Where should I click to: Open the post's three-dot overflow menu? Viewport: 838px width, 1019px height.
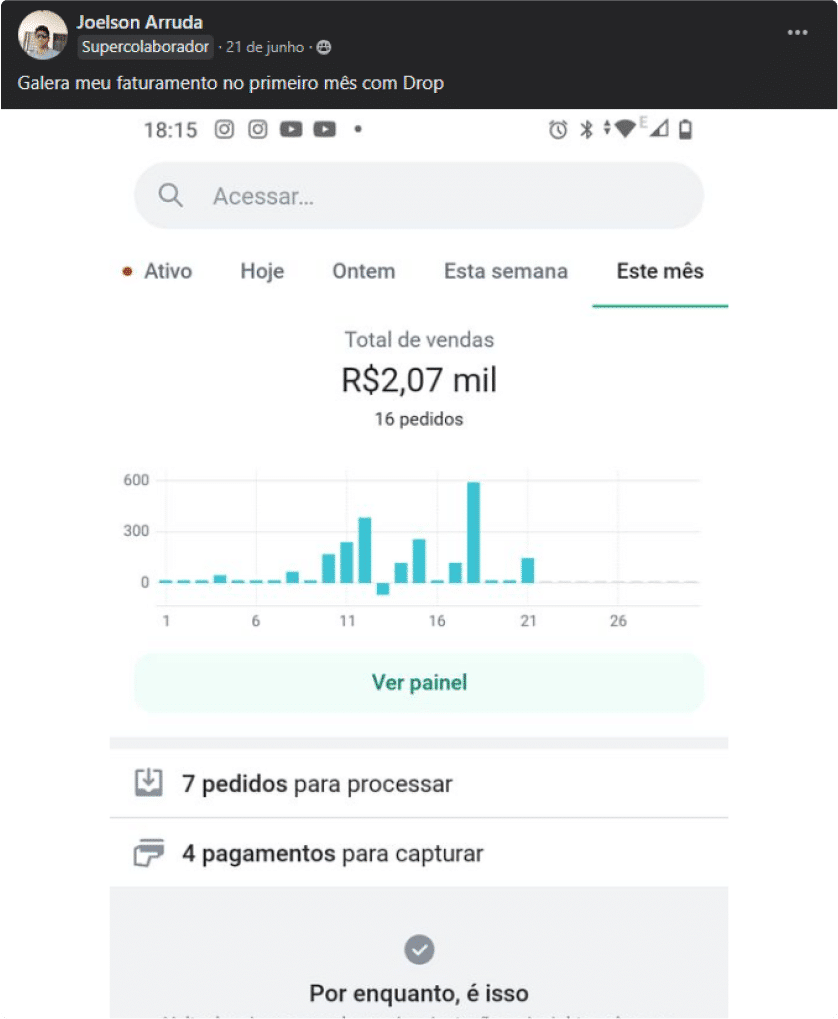coord(796,33)
